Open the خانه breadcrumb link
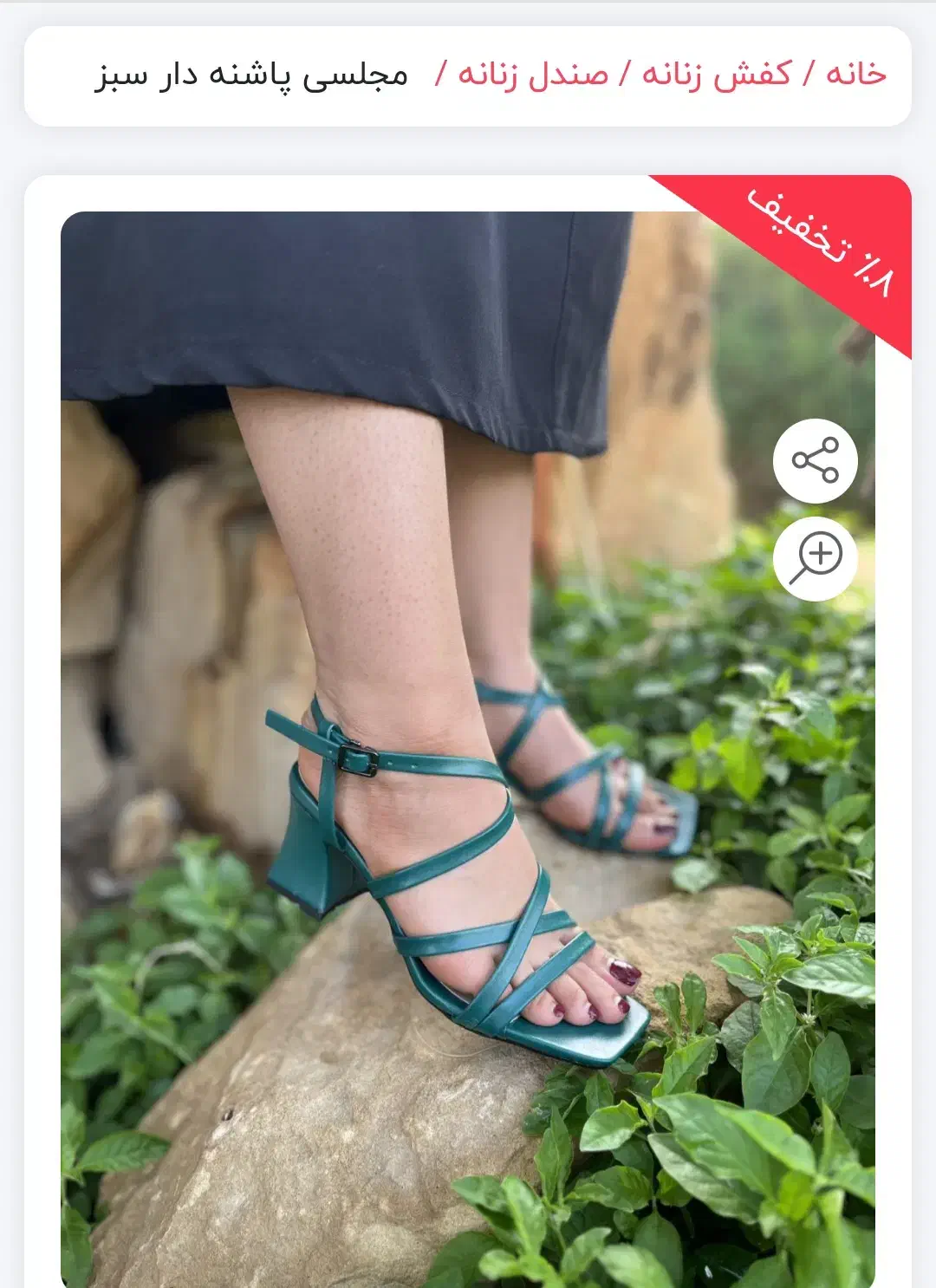 [x=855, y=74]
